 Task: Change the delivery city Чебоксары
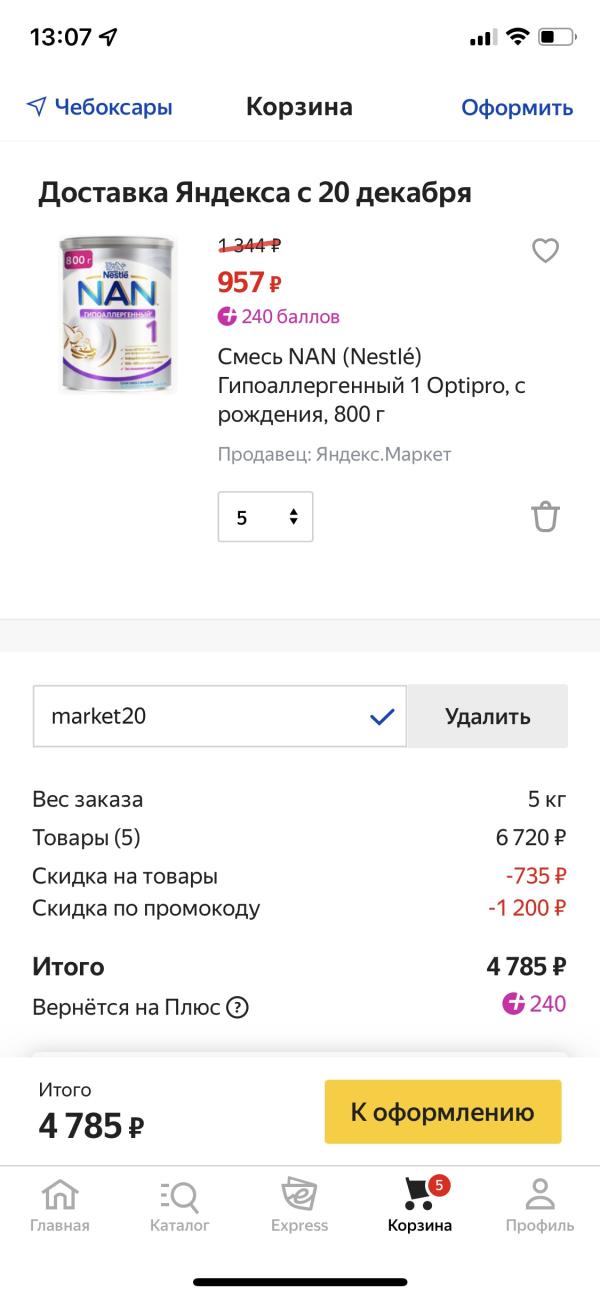click(100, 107)
